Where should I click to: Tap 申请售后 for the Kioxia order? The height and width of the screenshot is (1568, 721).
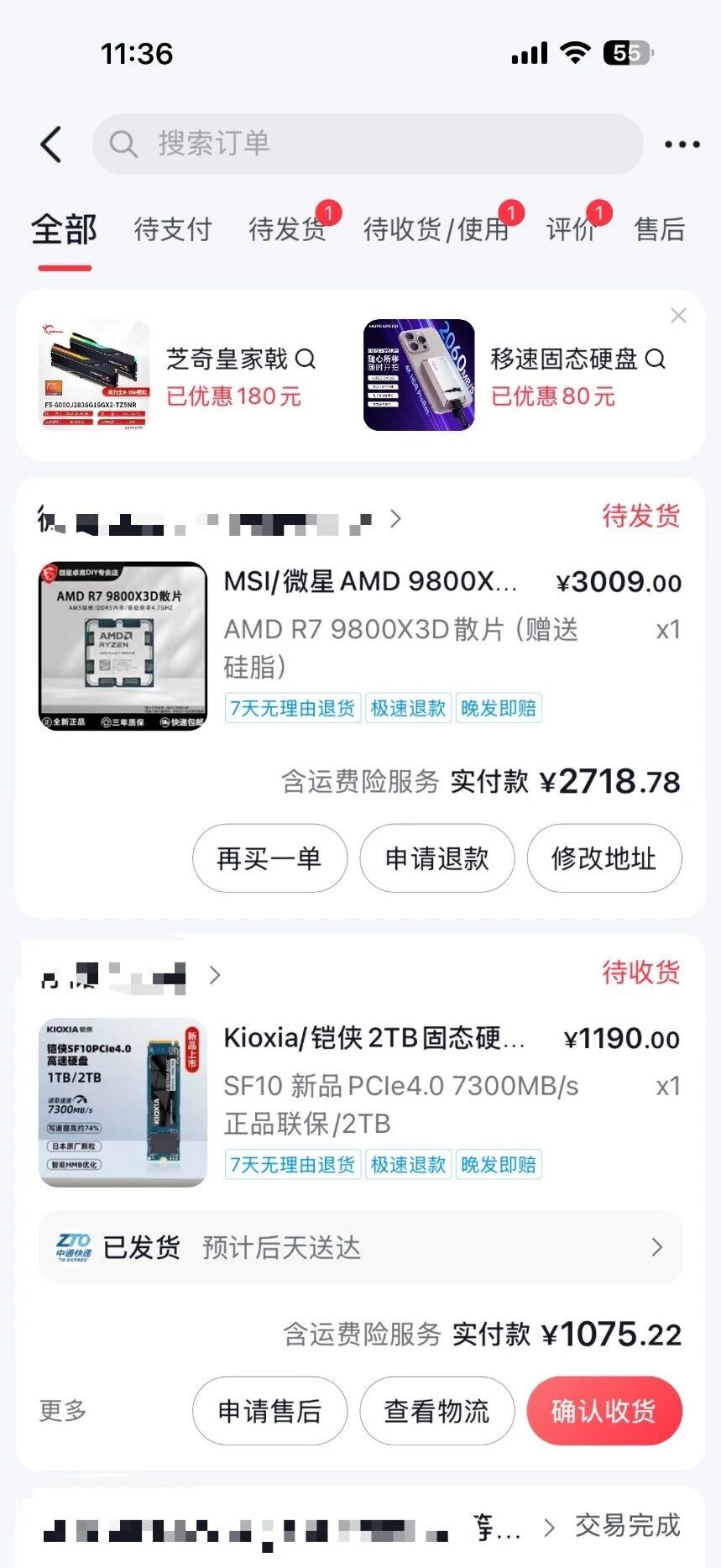[269, 1411]
